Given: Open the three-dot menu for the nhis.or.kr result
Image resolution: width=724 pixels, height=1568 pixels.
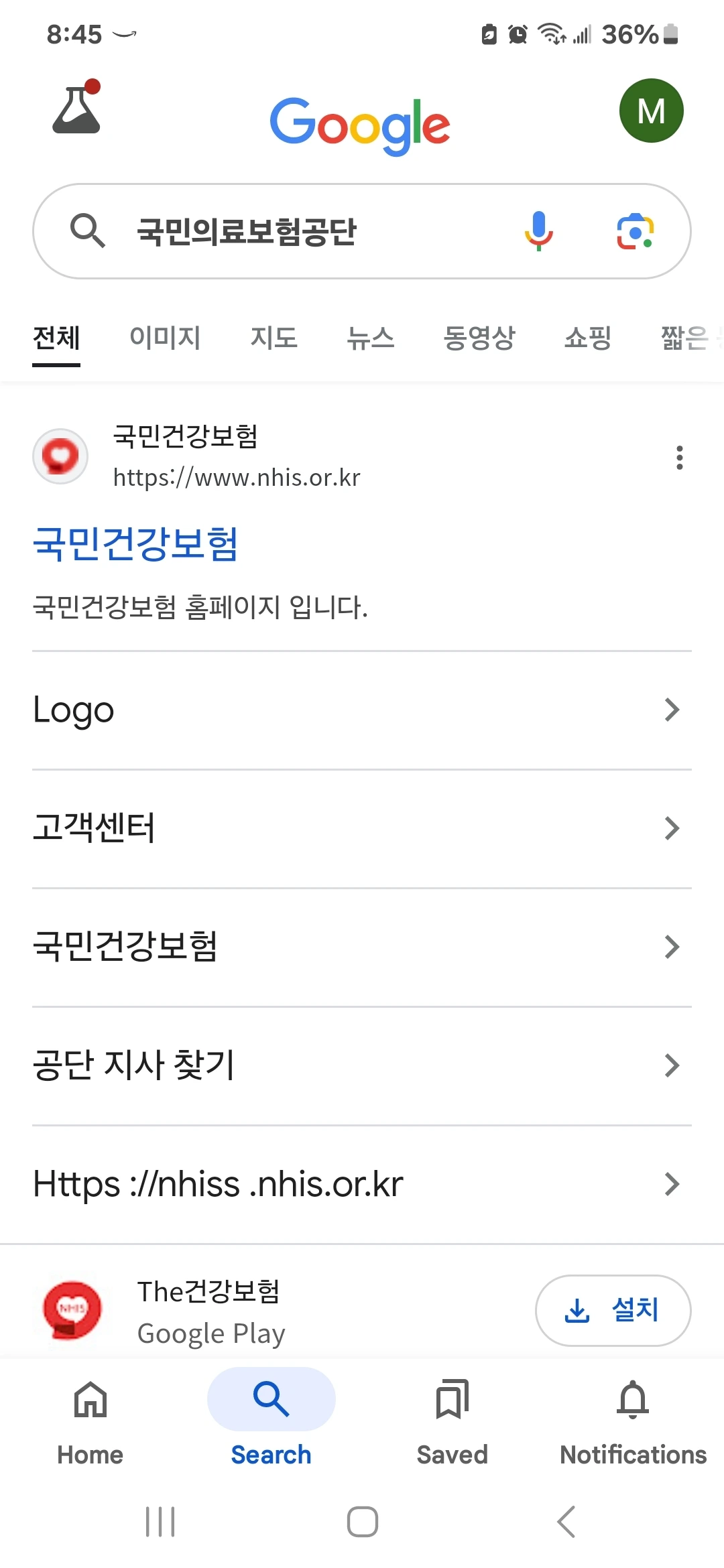Looking at the screenshot, I should coord(679,458).
